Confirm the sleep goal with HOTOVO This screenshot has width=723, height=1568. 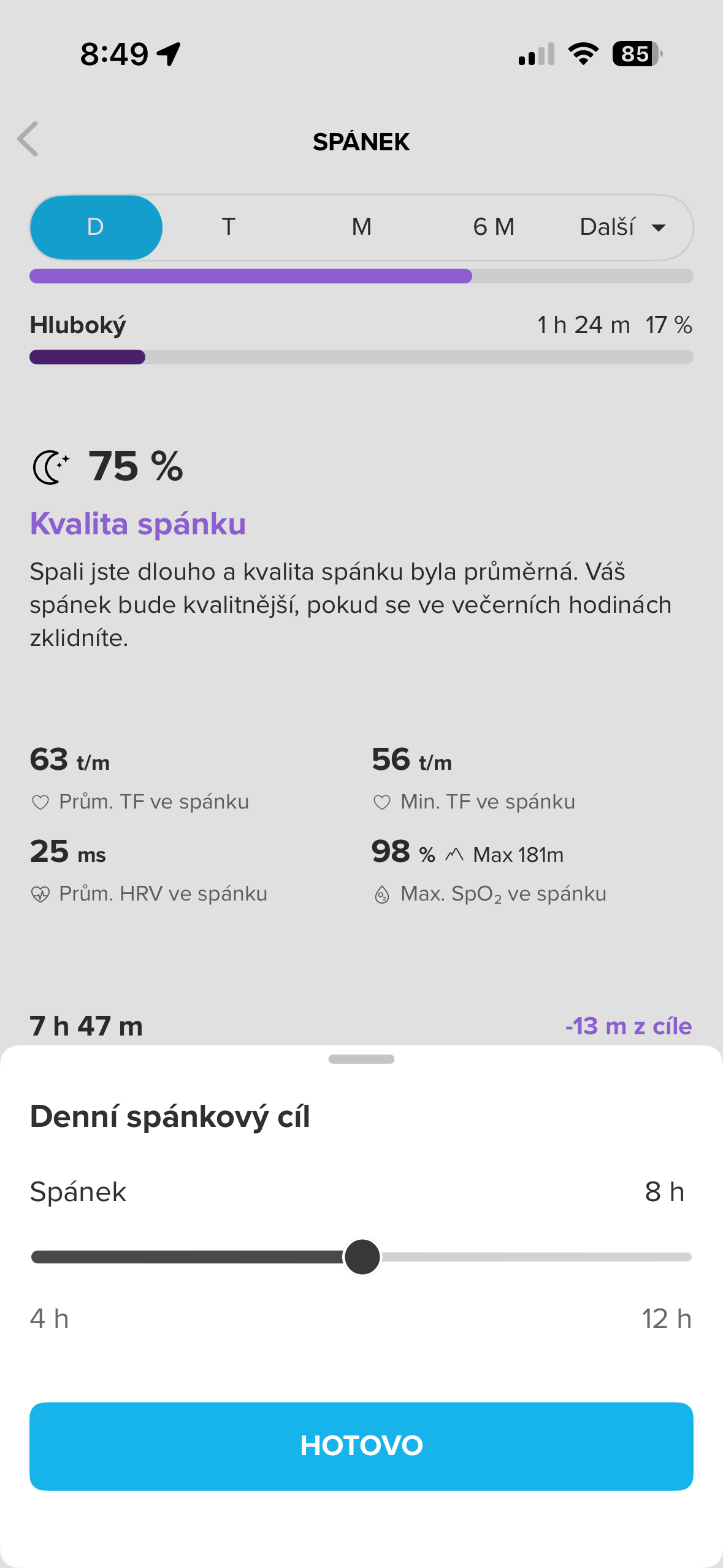pos(361,1446)
